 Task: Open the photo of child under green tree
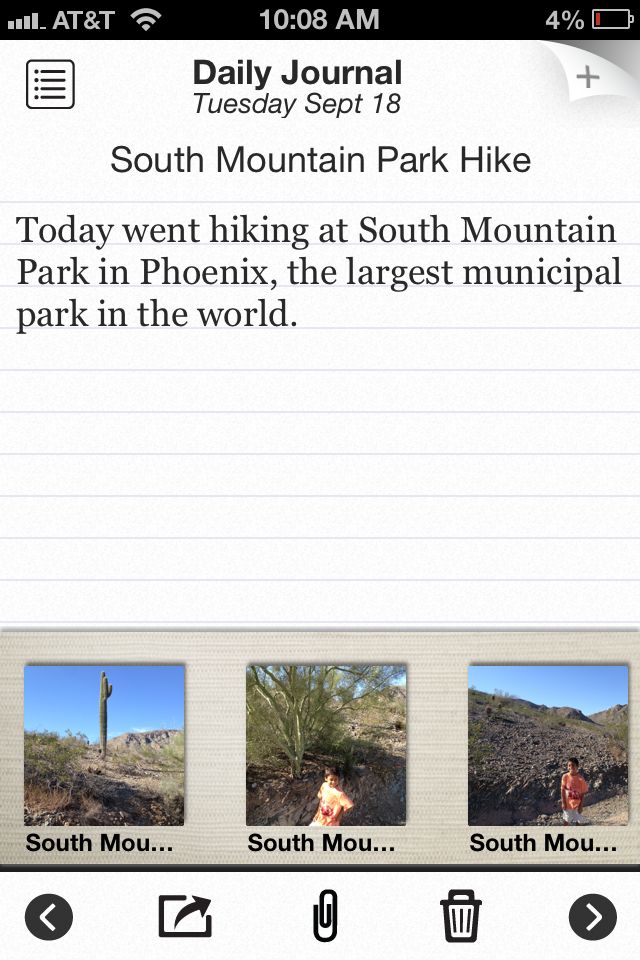[326, 745]
